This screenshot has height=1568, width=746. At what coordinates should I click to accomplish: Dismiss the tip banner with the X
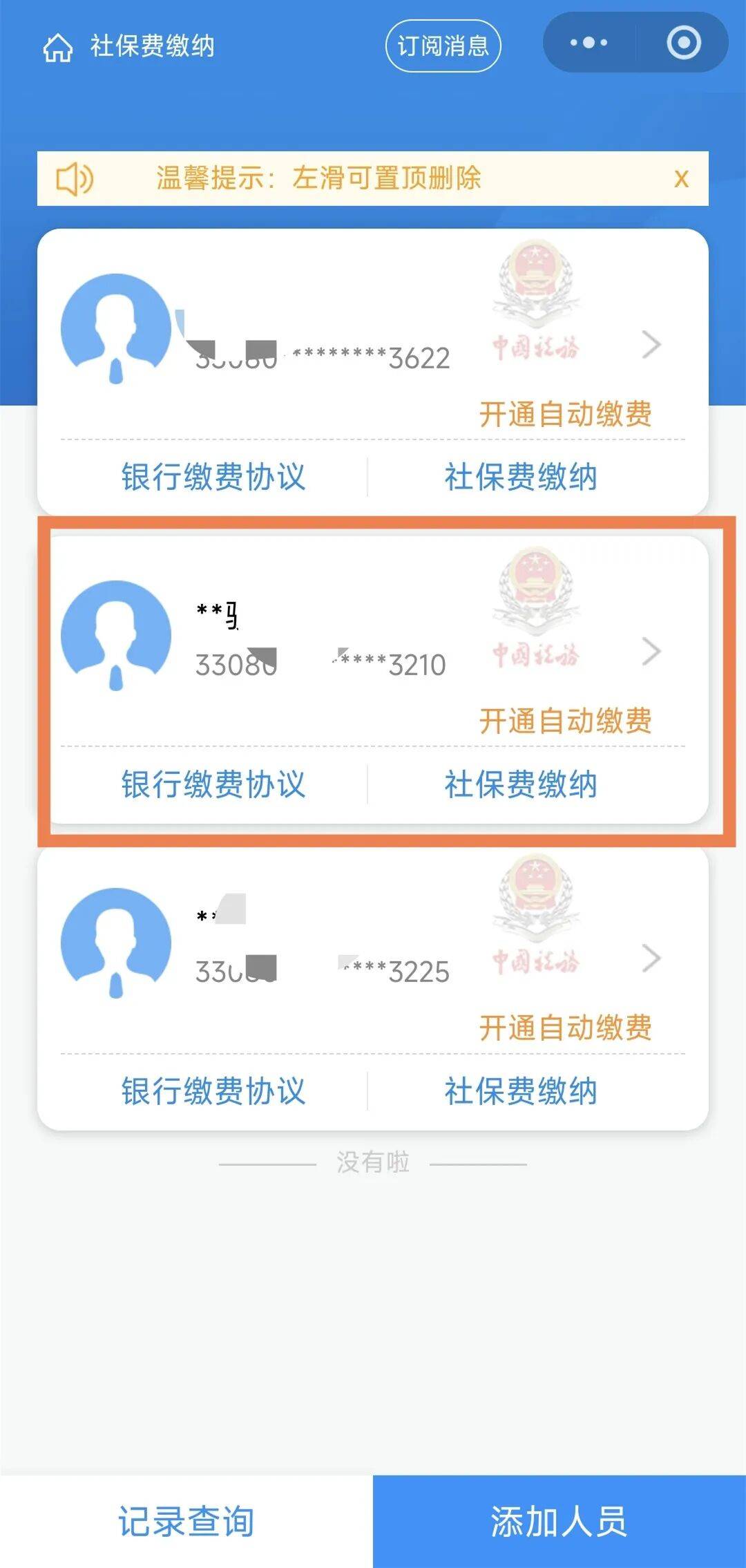pyautogui.click(x=681, y=179)
